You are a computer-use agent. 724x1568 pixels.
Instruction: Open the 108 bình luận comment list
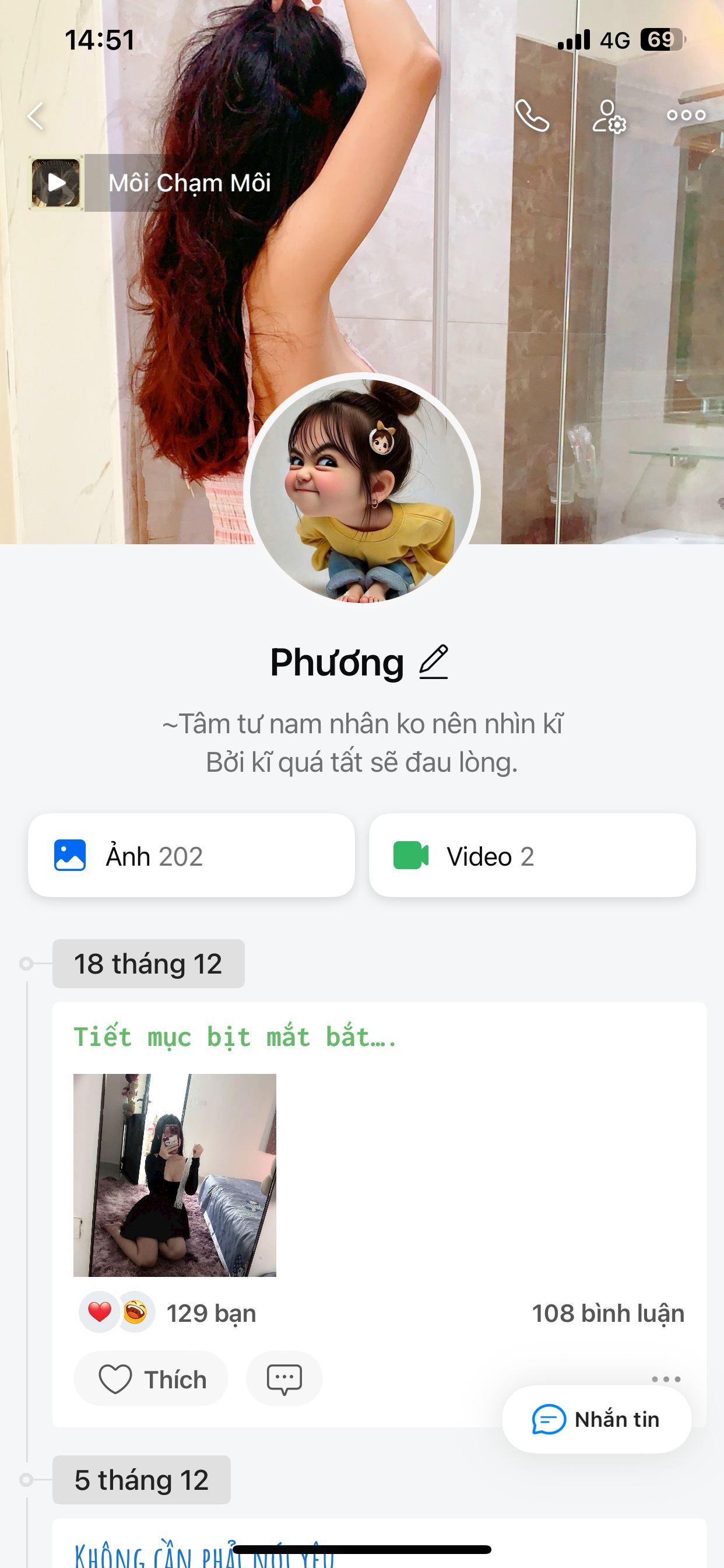coord(607,1312)
